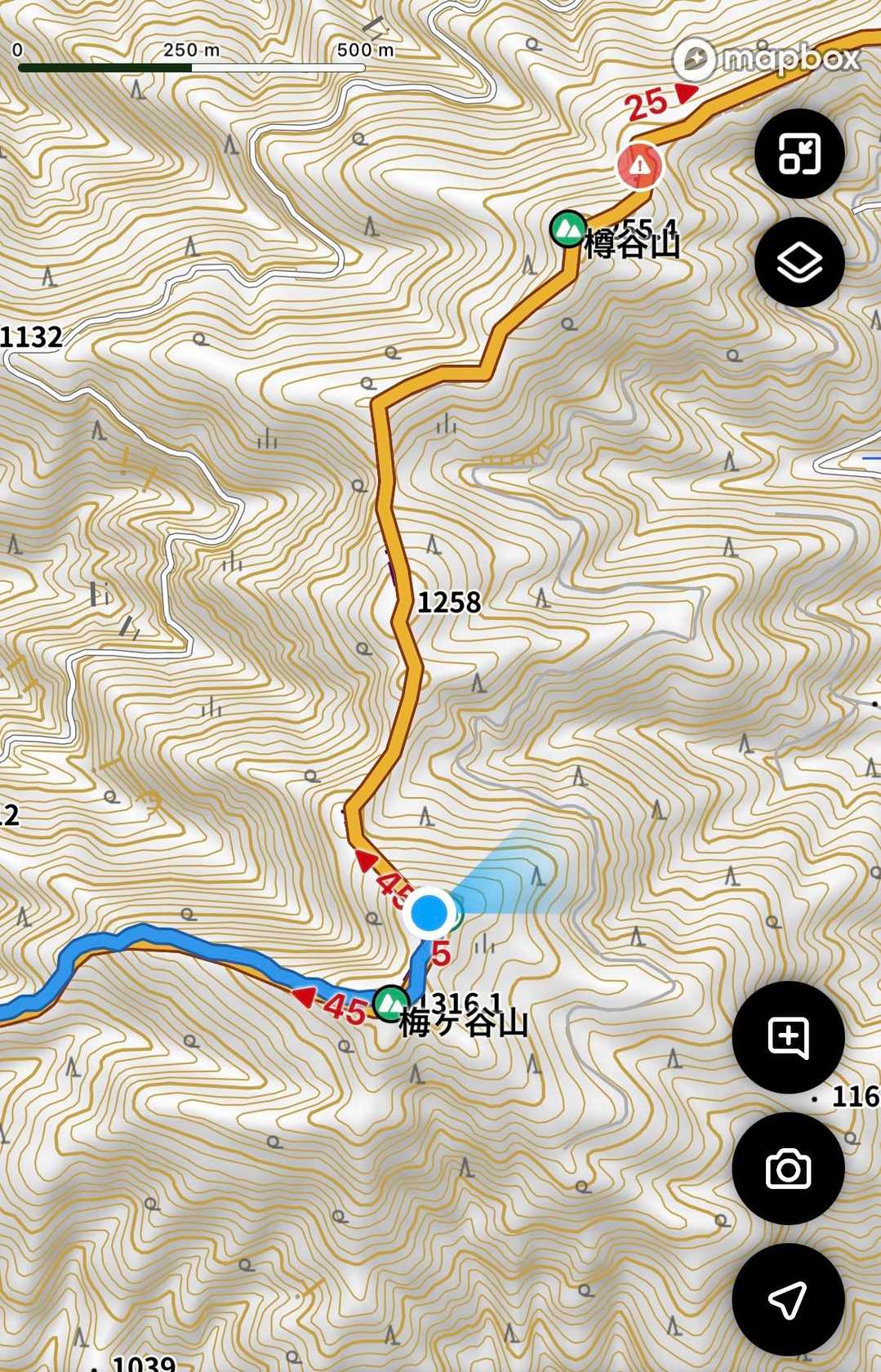Open the red warning marker on the trail
Image resolution: width=881 pixels, height=1372 pixels.
[639, 166]
